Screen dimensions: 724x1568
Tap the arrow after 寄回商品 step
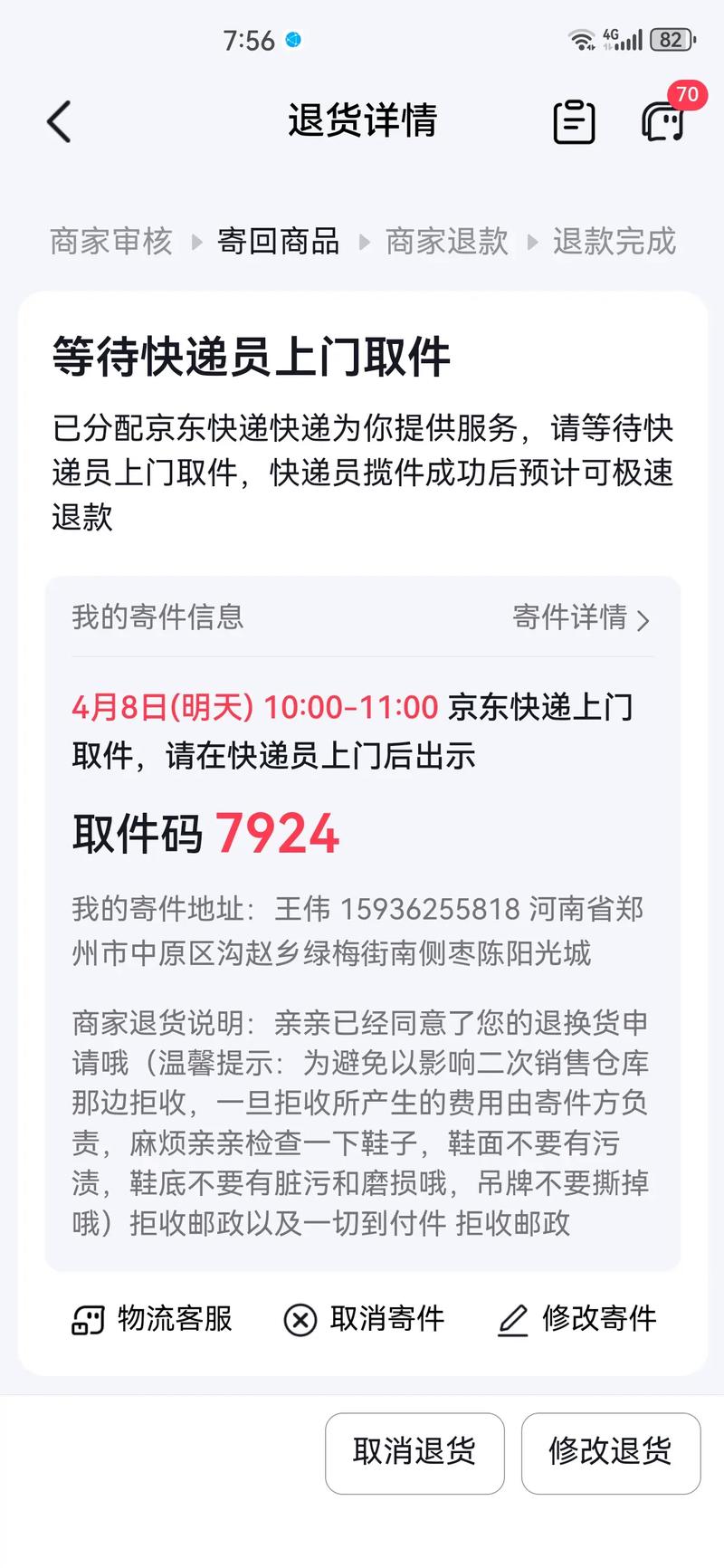(364, 241)
